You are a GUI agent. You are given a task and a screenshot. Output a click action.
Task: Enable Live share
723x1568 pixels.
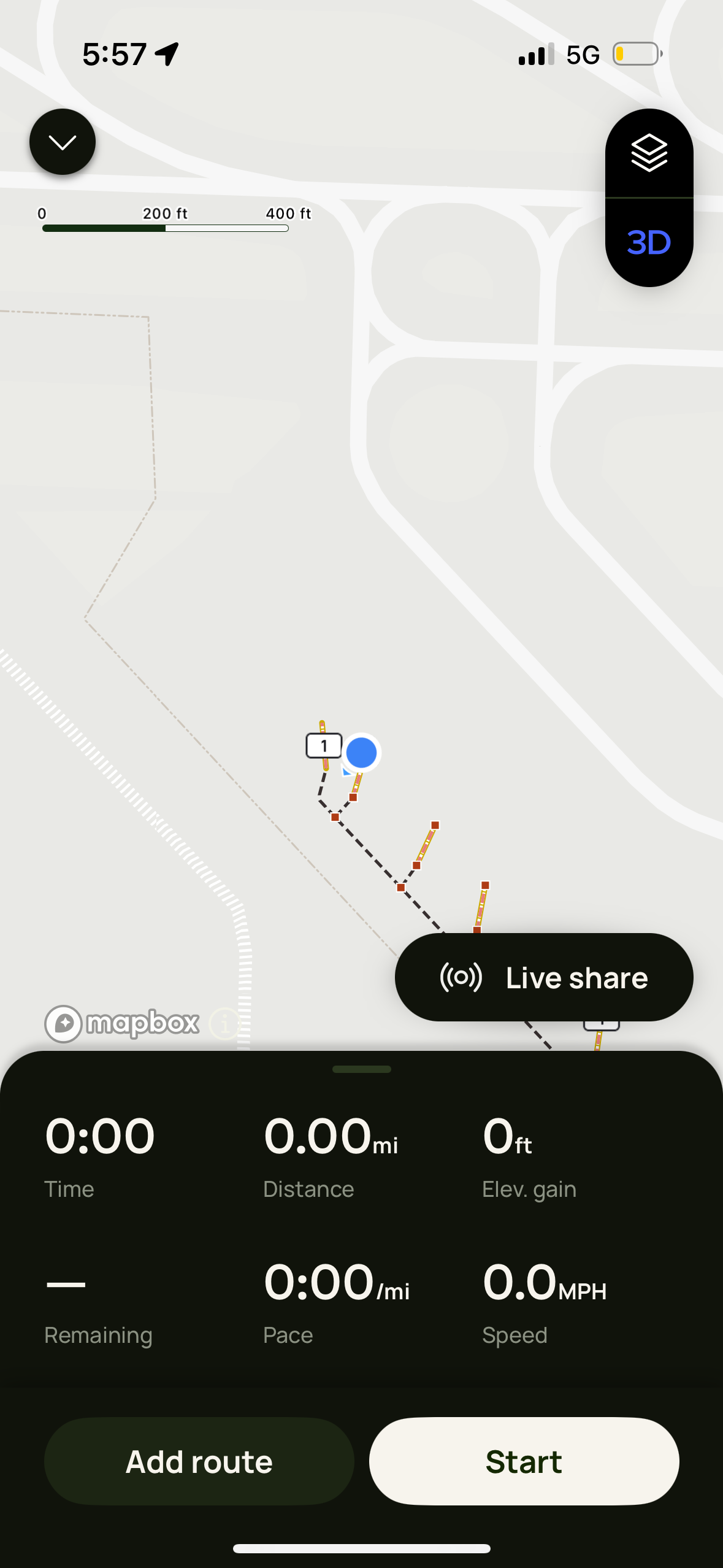pyautogui.click(x=543, y=977)
